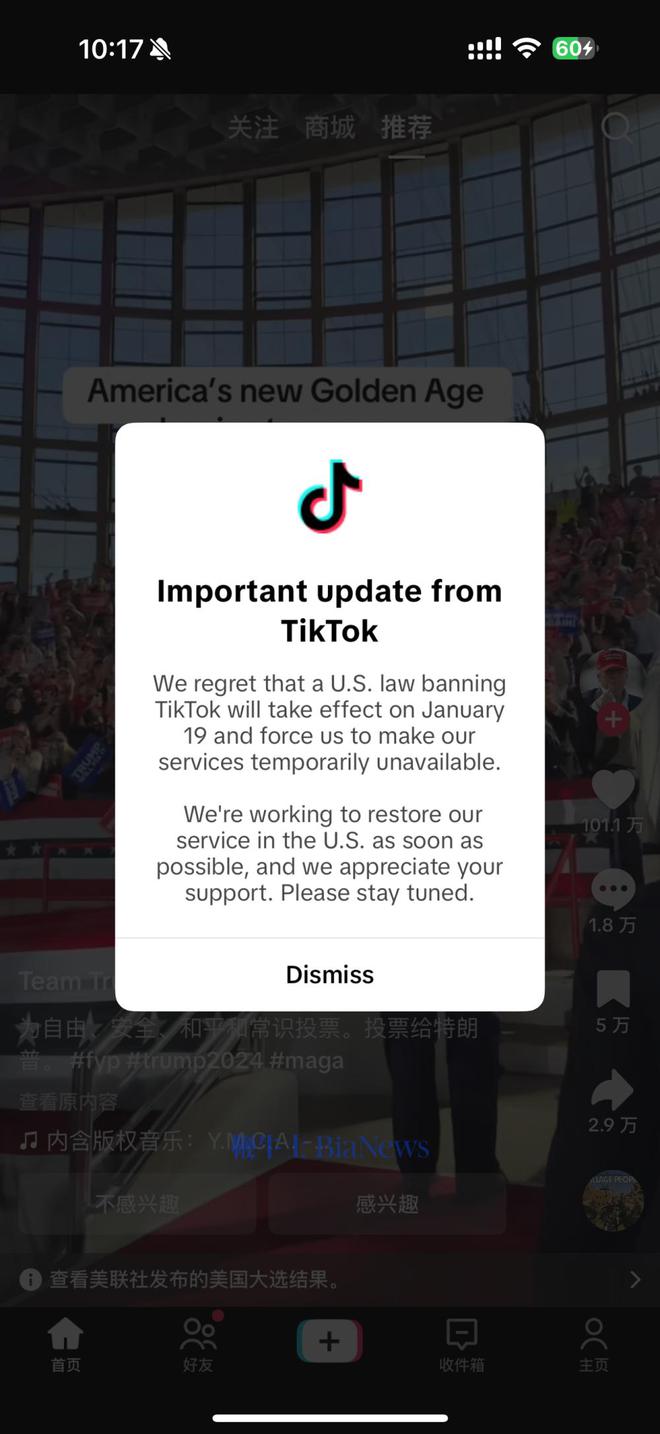Bookmark this video
660x1434 pixels.
click(x=613, y=989)
